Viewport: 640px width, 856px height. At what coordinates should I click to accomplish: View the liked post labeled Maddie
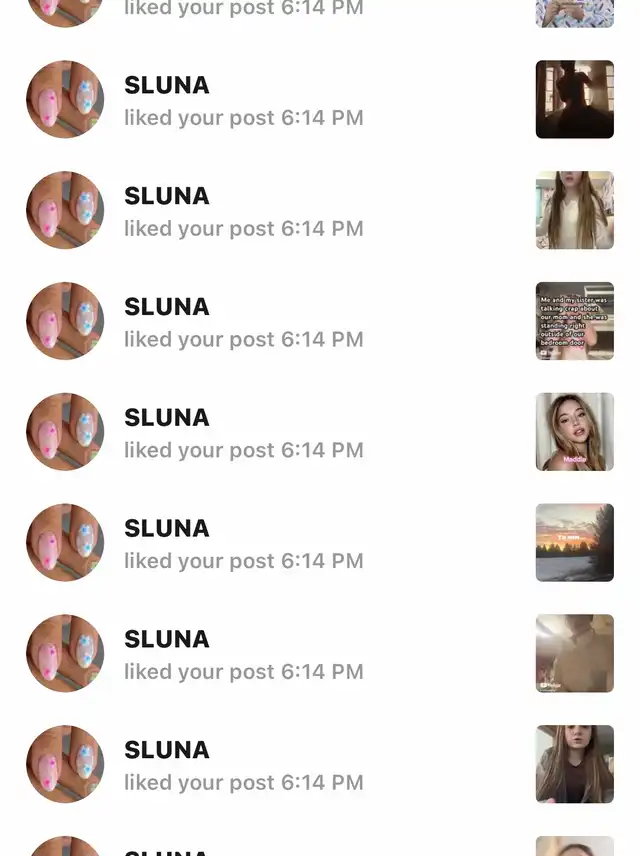click(x=574, y=432)
